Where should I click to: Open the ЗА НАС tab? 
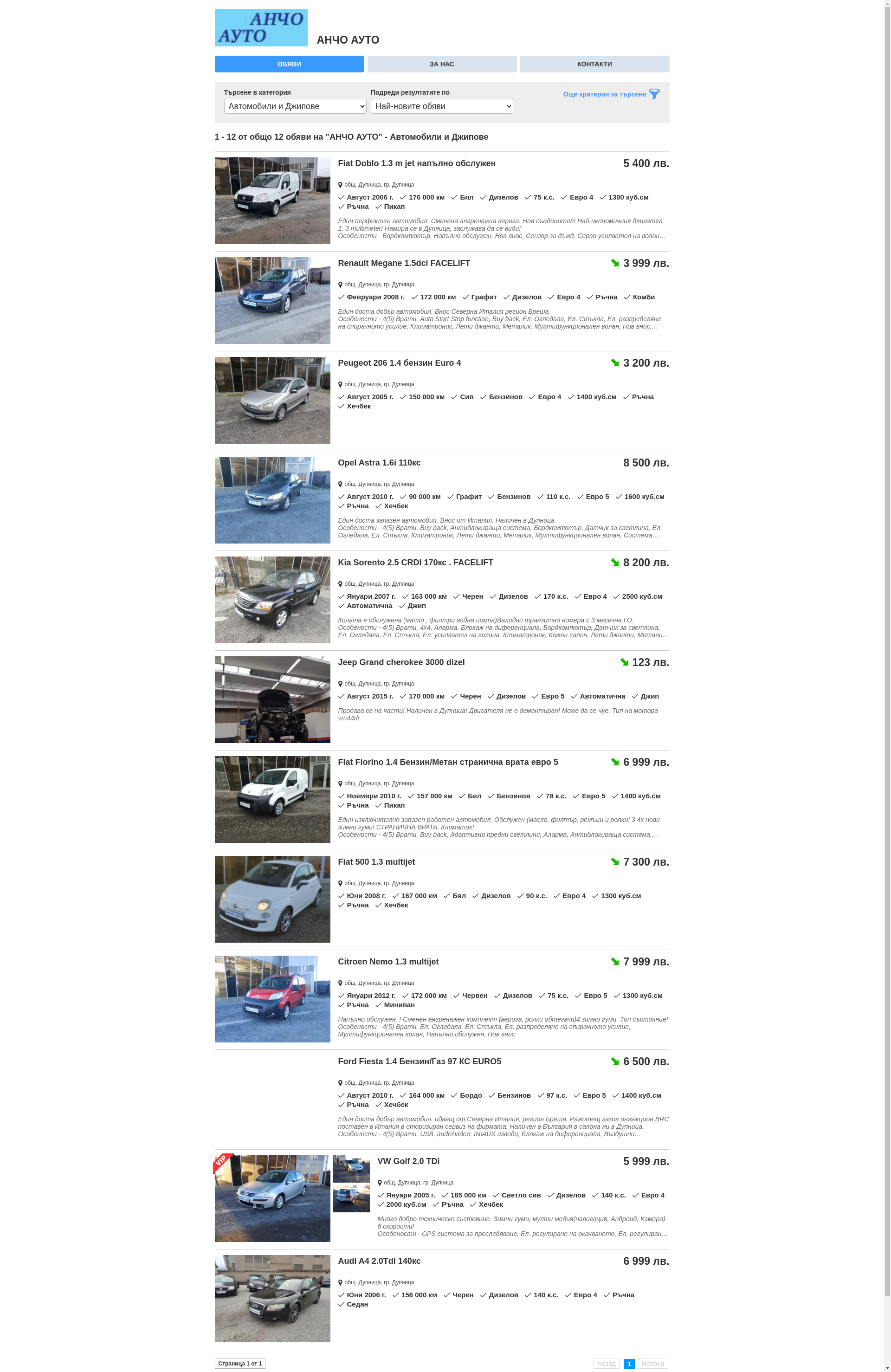[441, 64]
